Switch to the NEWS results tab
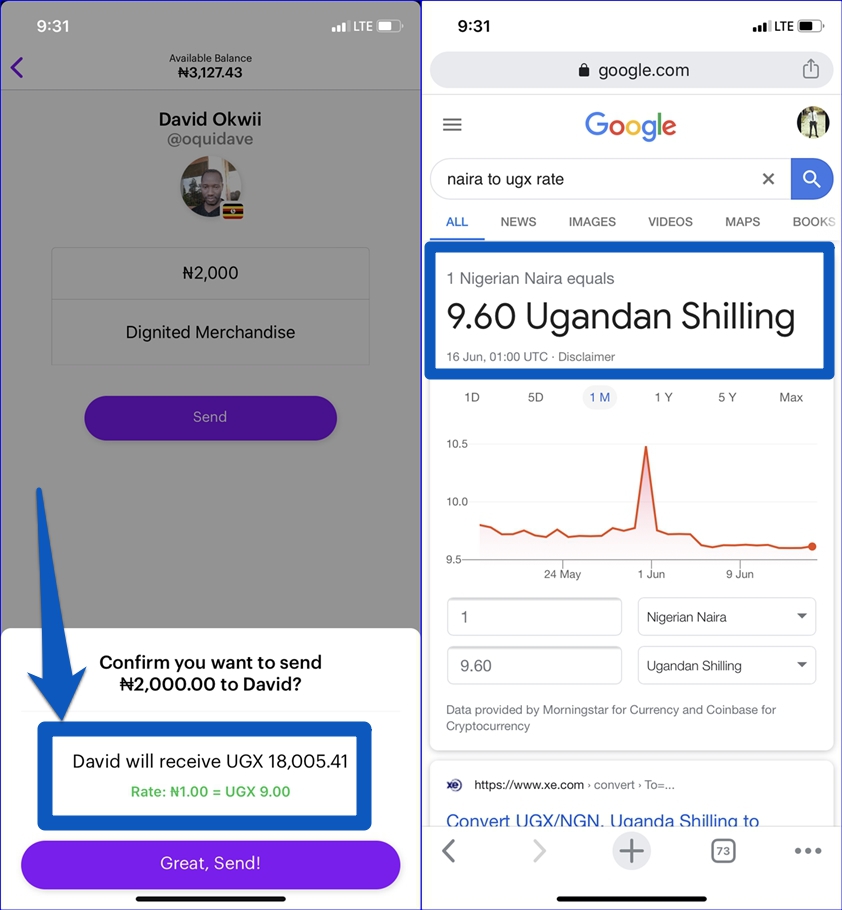This screenshot has height=910, width=842. tap(518, 222)
